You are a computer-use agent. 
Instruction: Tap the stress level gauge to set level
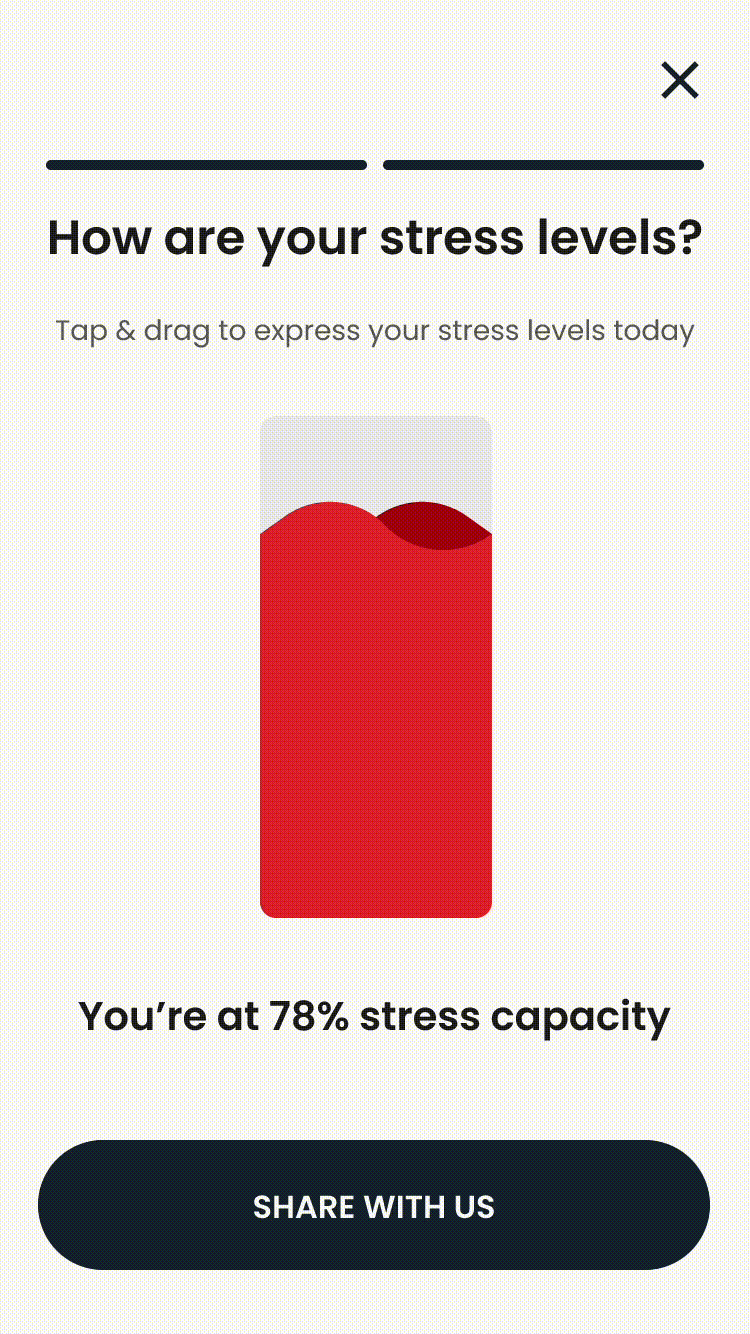click(376, 667)
